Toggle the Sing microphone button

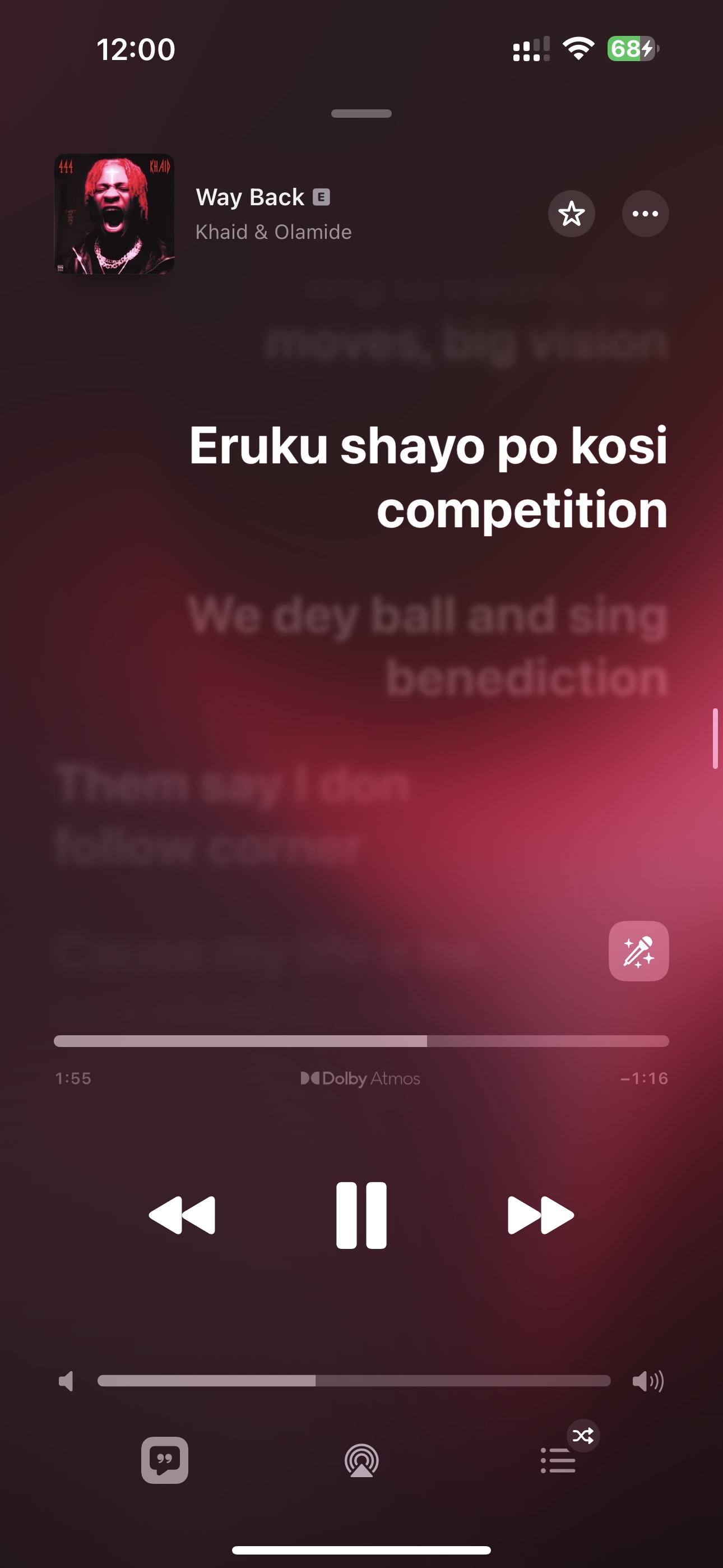638,951
